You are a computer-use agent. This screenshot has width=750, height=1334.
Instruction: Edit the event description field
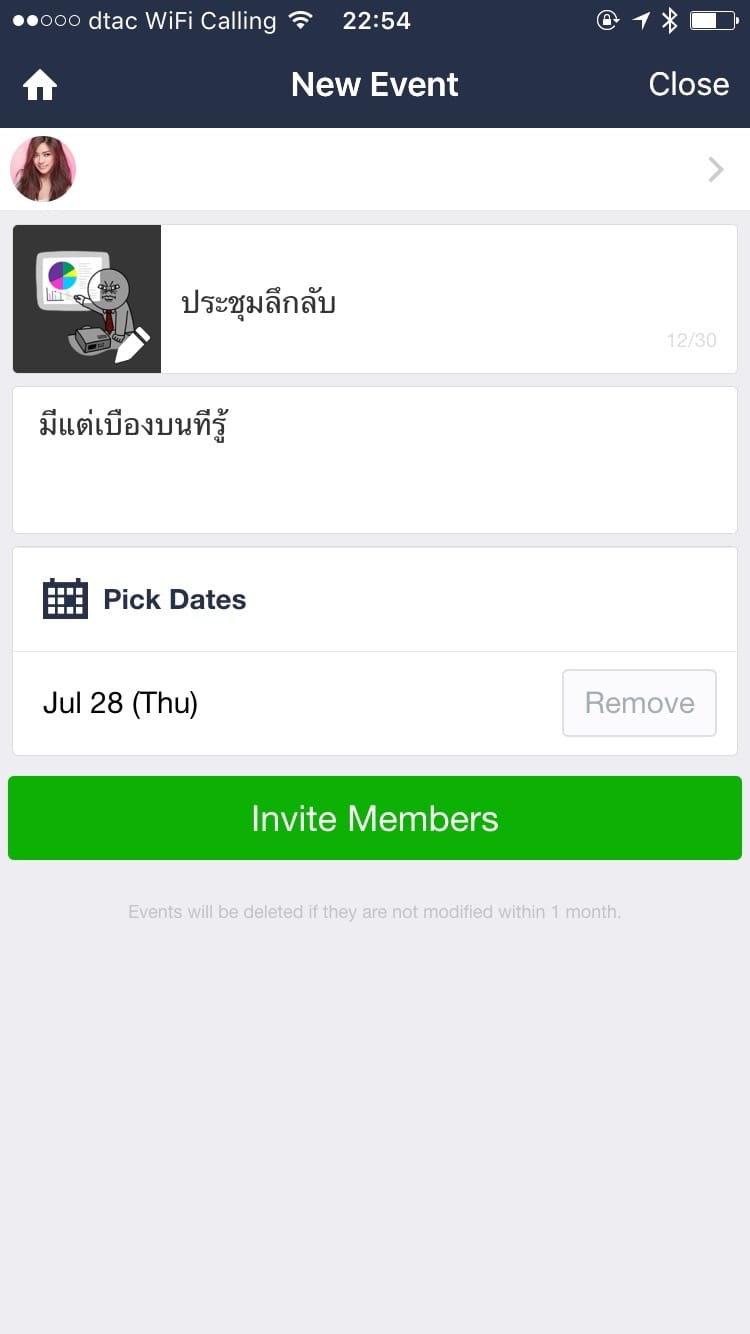(375, 460)
